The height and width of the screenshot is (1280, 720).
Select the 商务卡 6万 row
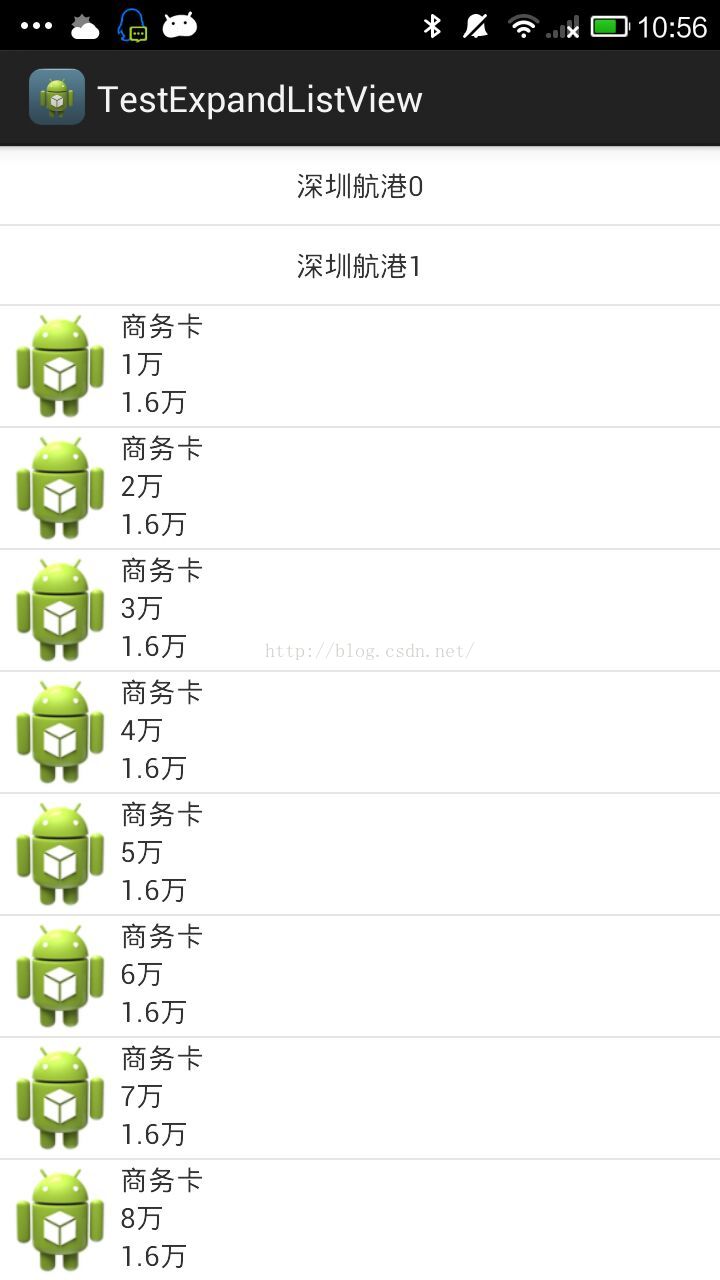click(x=360, y=976)
